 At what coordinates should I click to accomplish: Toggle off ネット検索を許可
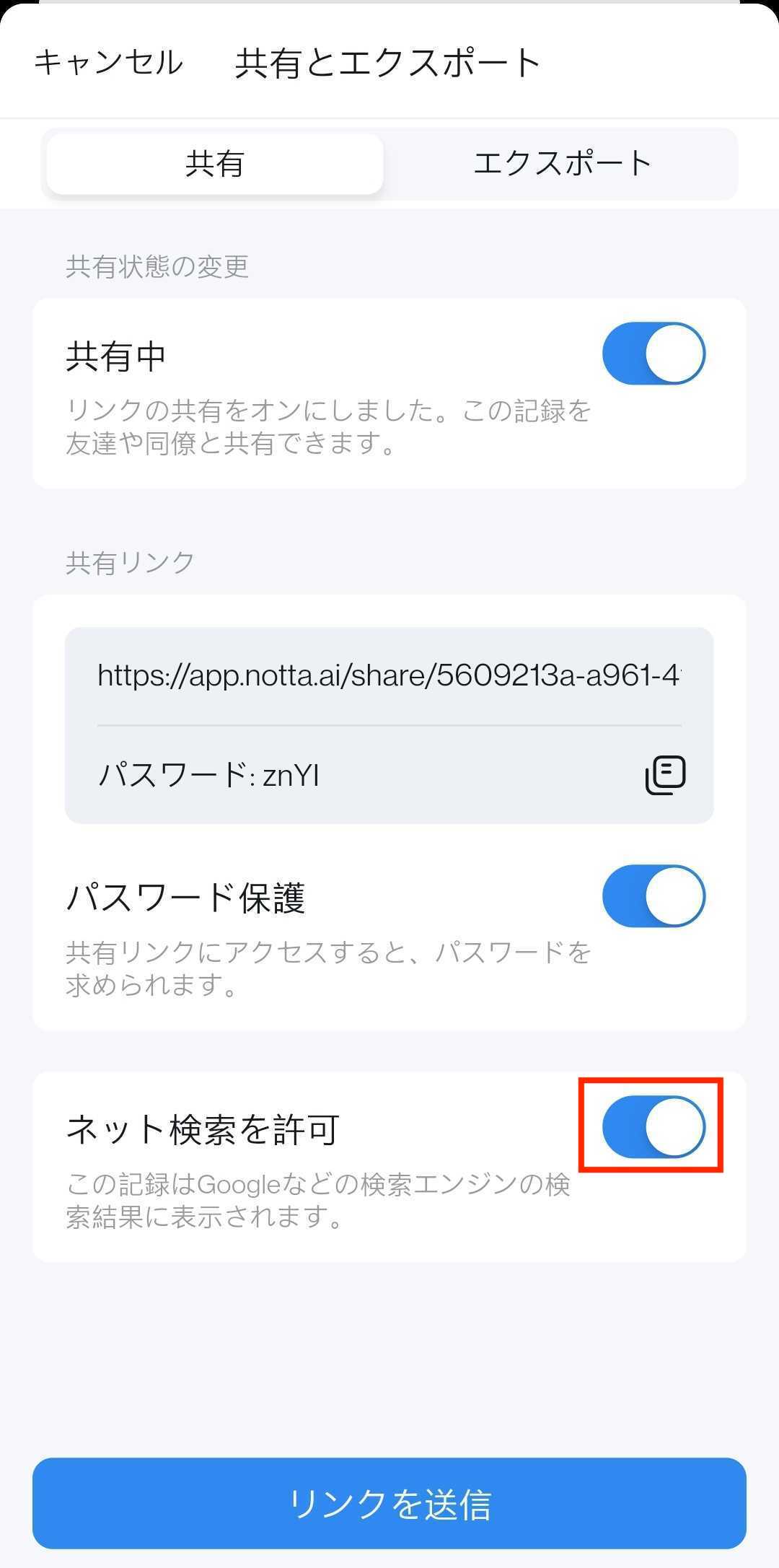[x=653, y=1126]
